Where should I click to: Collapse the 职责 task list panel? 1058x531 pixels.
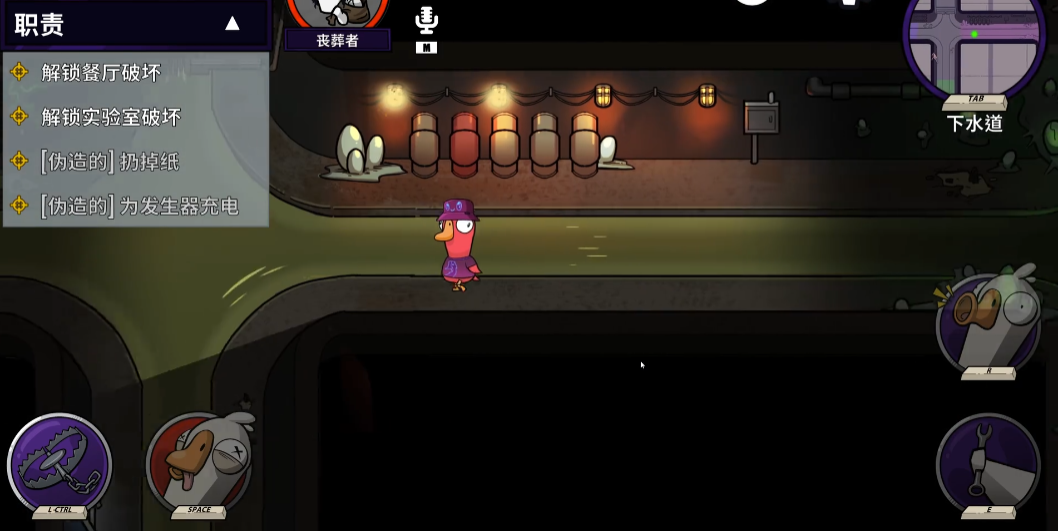click(x=232, y=23)
